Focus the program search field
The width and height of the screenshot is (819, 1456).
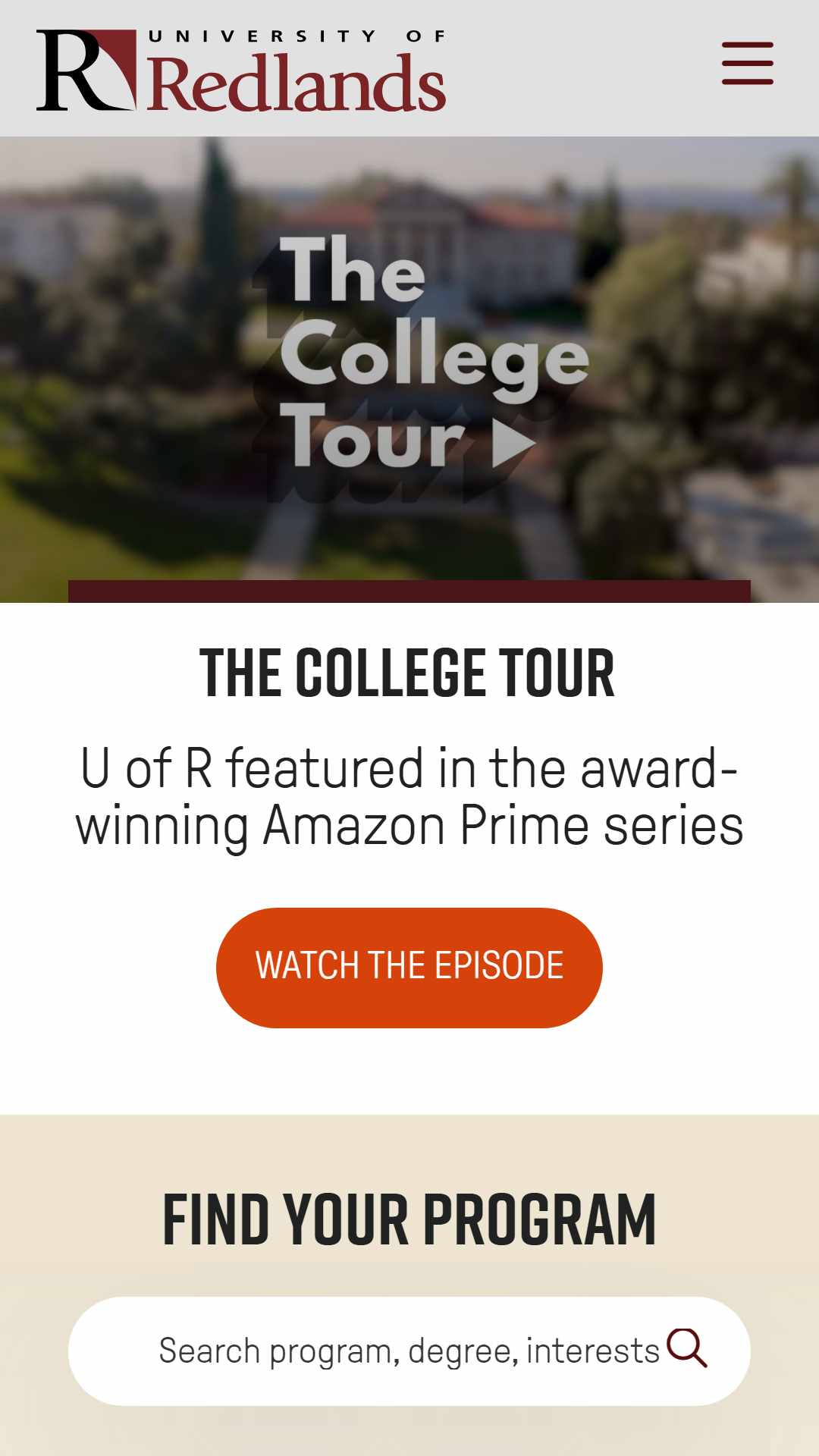click(394, 1351)
